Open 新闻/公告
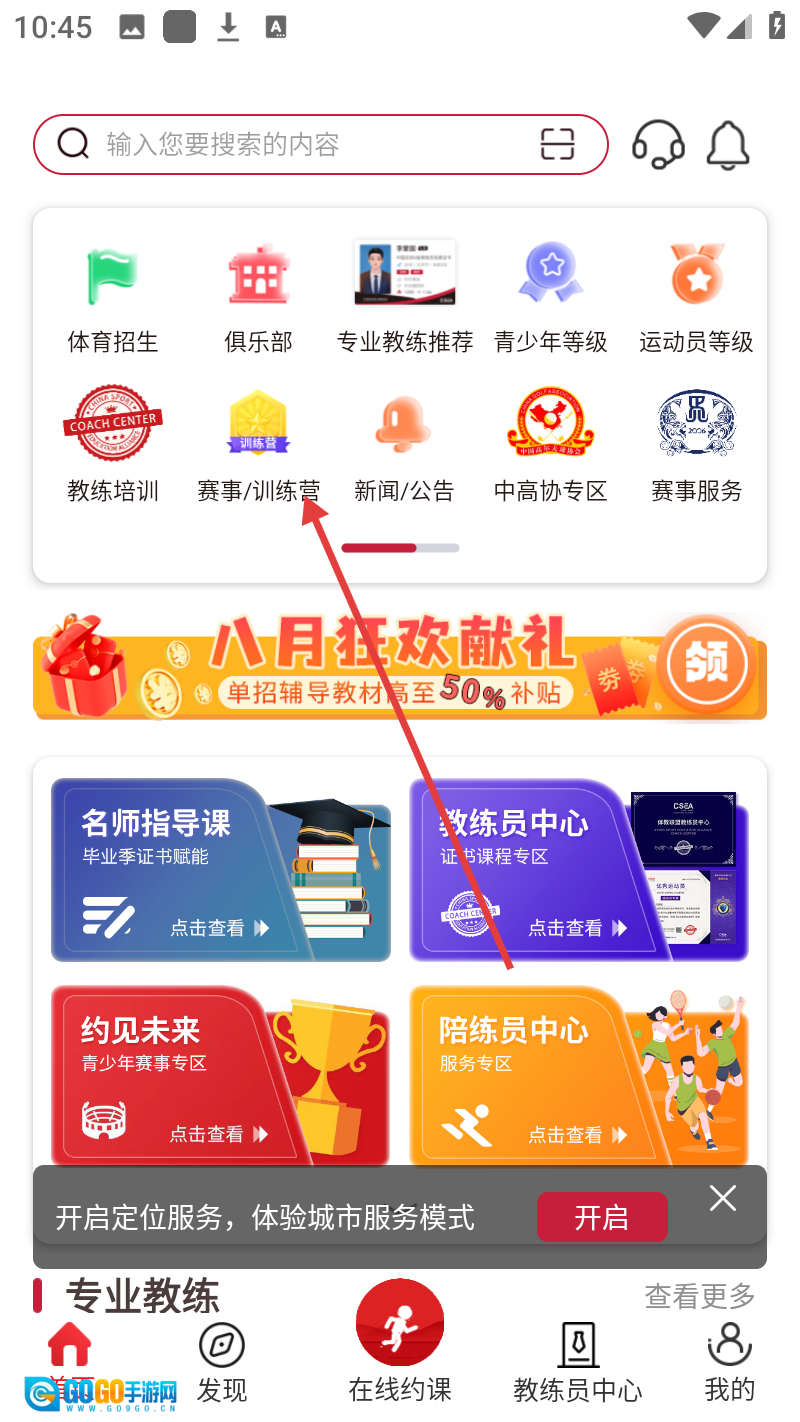This screenshot has height=1422, width=800. tap(404, 445)
